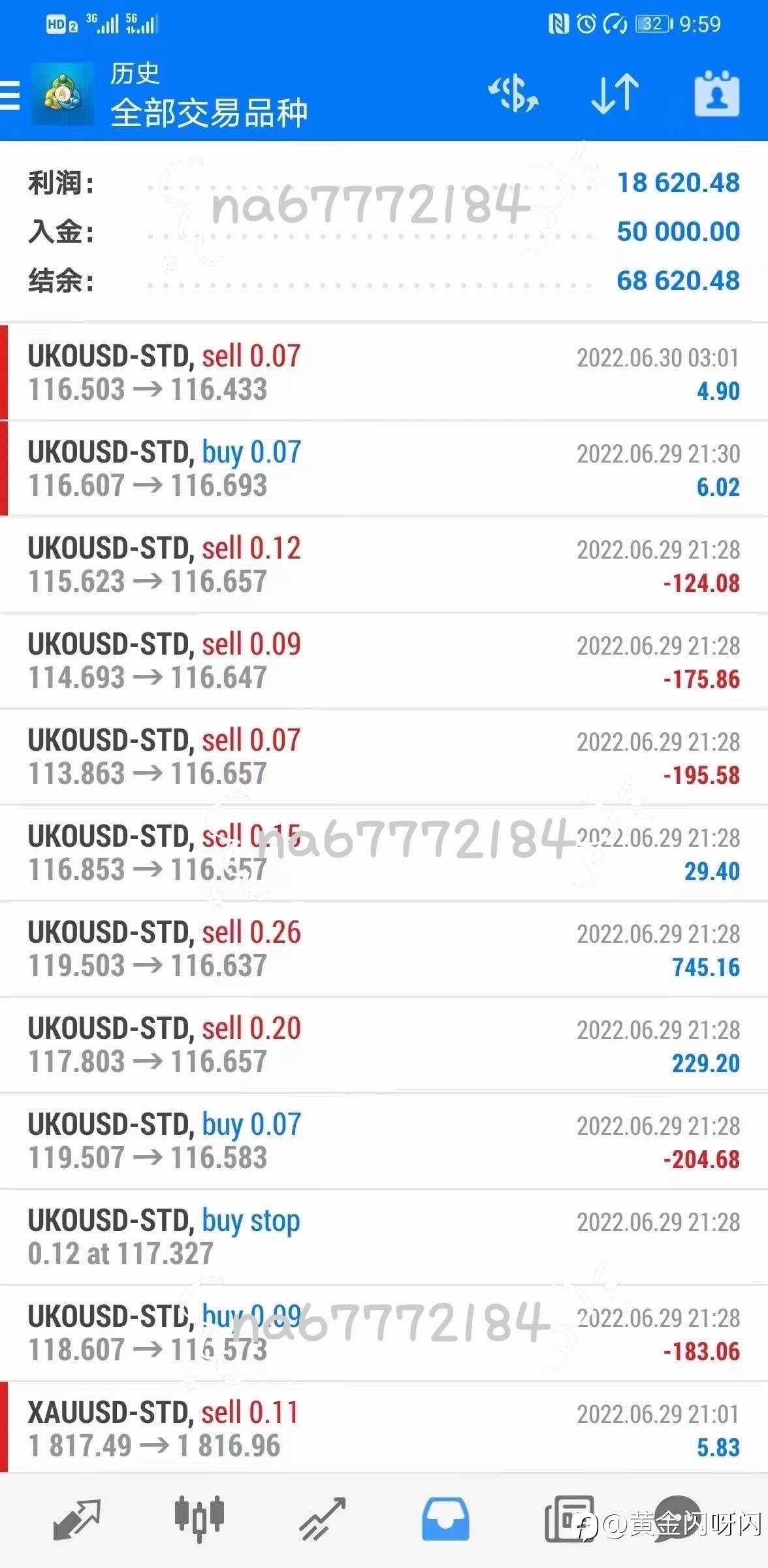Open the UKOUSD buy 0.07 trade with 6.02 profit
This screenshot has height=1568, width=768.
[384, 468]
